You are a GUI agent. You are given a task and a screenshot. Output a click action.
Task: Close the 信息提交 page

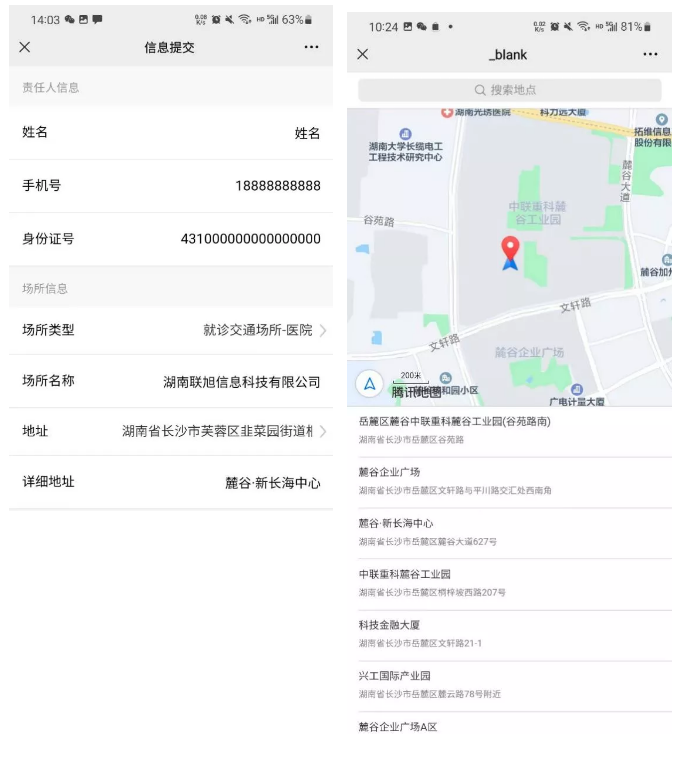[x=25, y=47]
